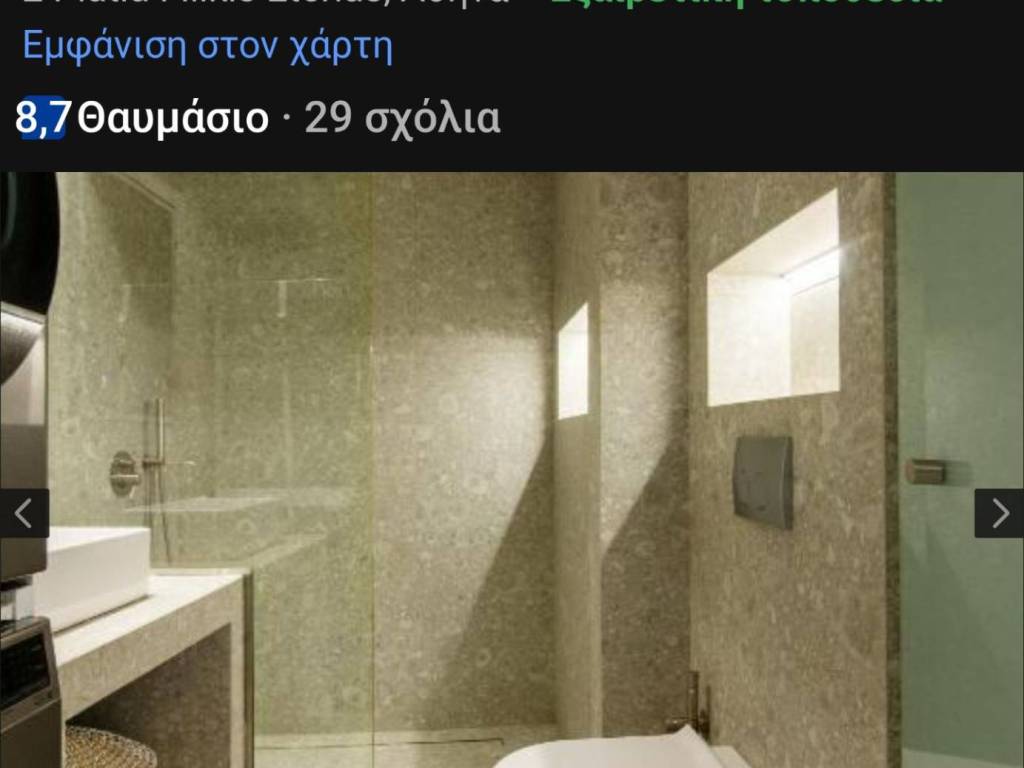Show the previous gallery photo
The width and height of the screenshot is (1024, 768).
pyautogui.click(x=24, y=513)
